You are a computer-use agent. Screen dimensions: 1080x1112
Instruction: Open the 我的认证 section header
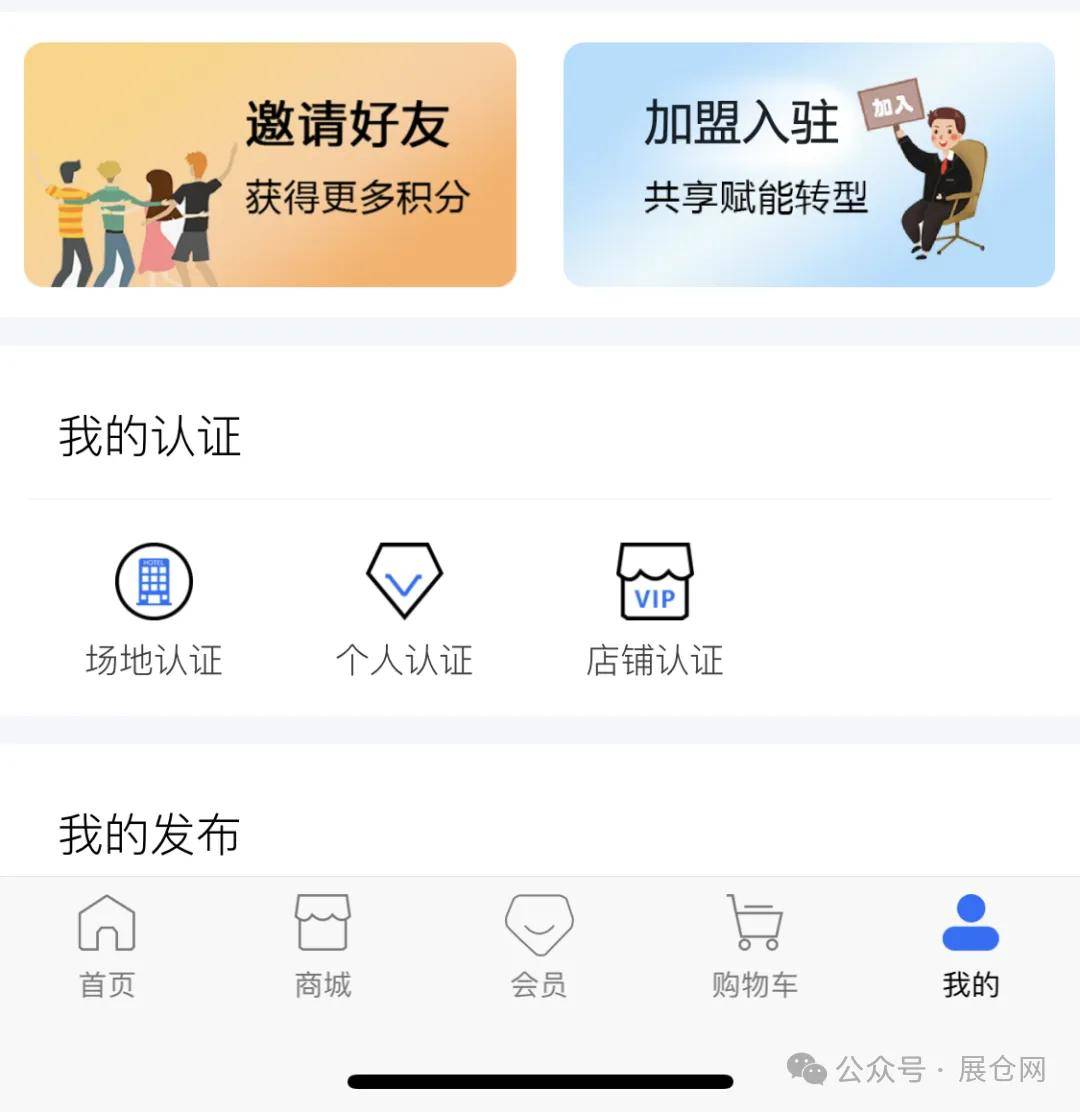150,437
